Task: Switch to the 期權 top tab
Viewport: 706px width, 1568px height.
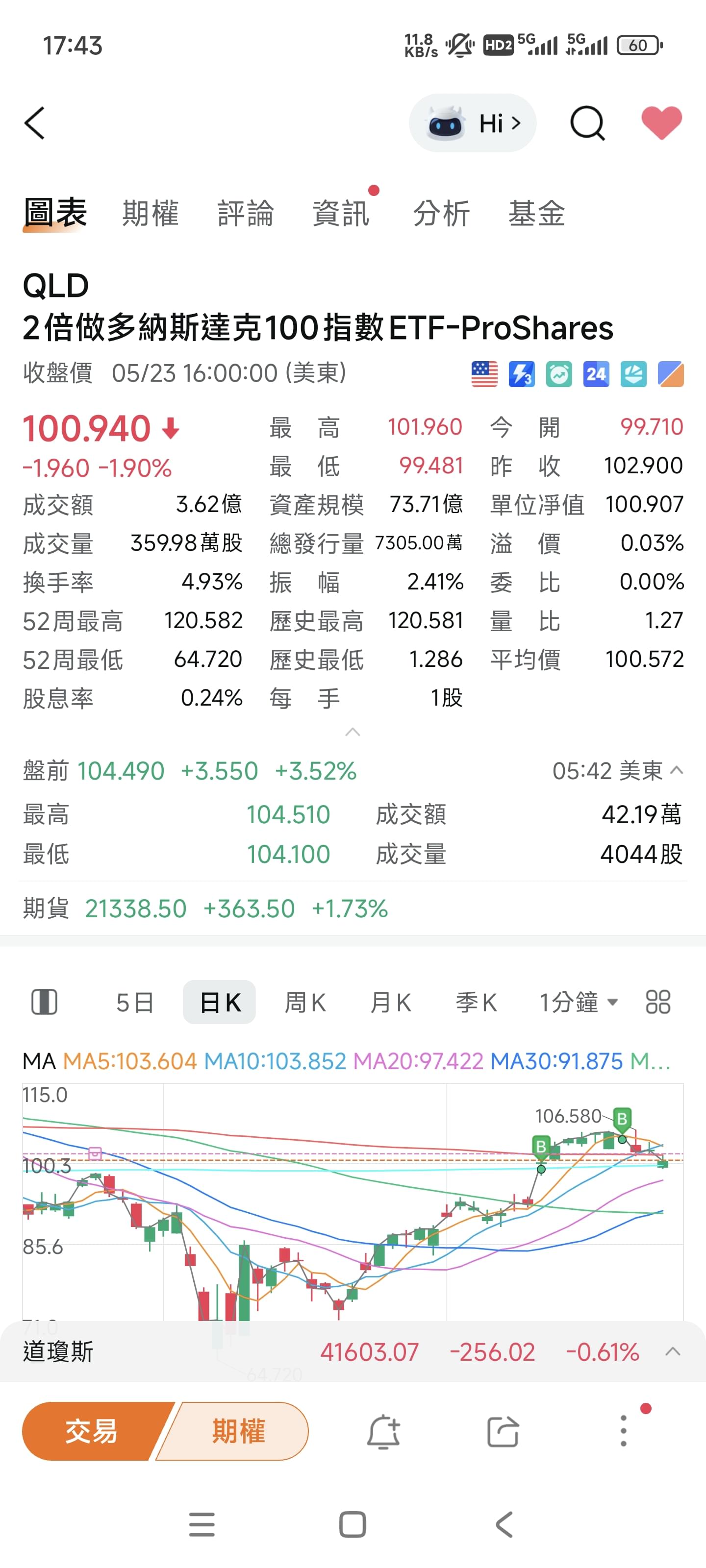Action: point(151,213)
